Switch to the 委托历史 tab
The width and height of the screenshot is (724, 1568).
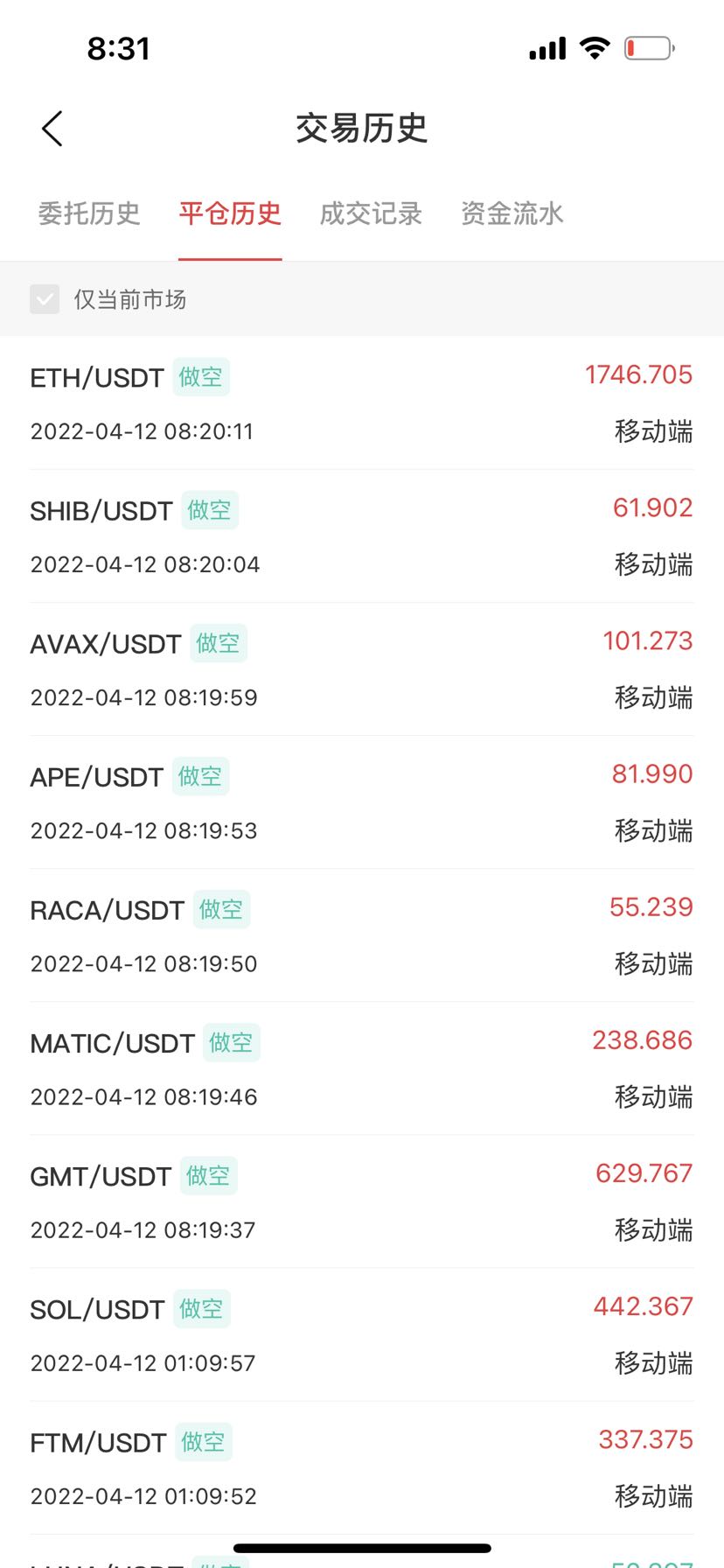point(89,213)
